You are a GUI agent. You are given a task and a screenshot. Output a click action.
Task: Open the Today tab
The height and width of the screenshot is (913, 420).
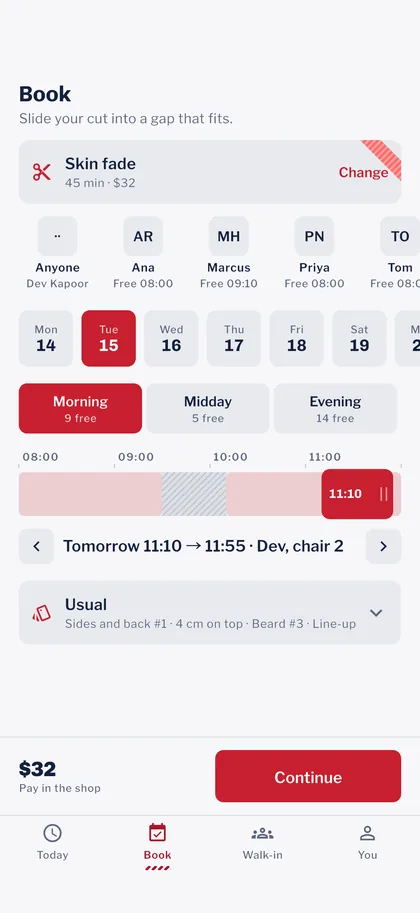[x=52, y=843]
